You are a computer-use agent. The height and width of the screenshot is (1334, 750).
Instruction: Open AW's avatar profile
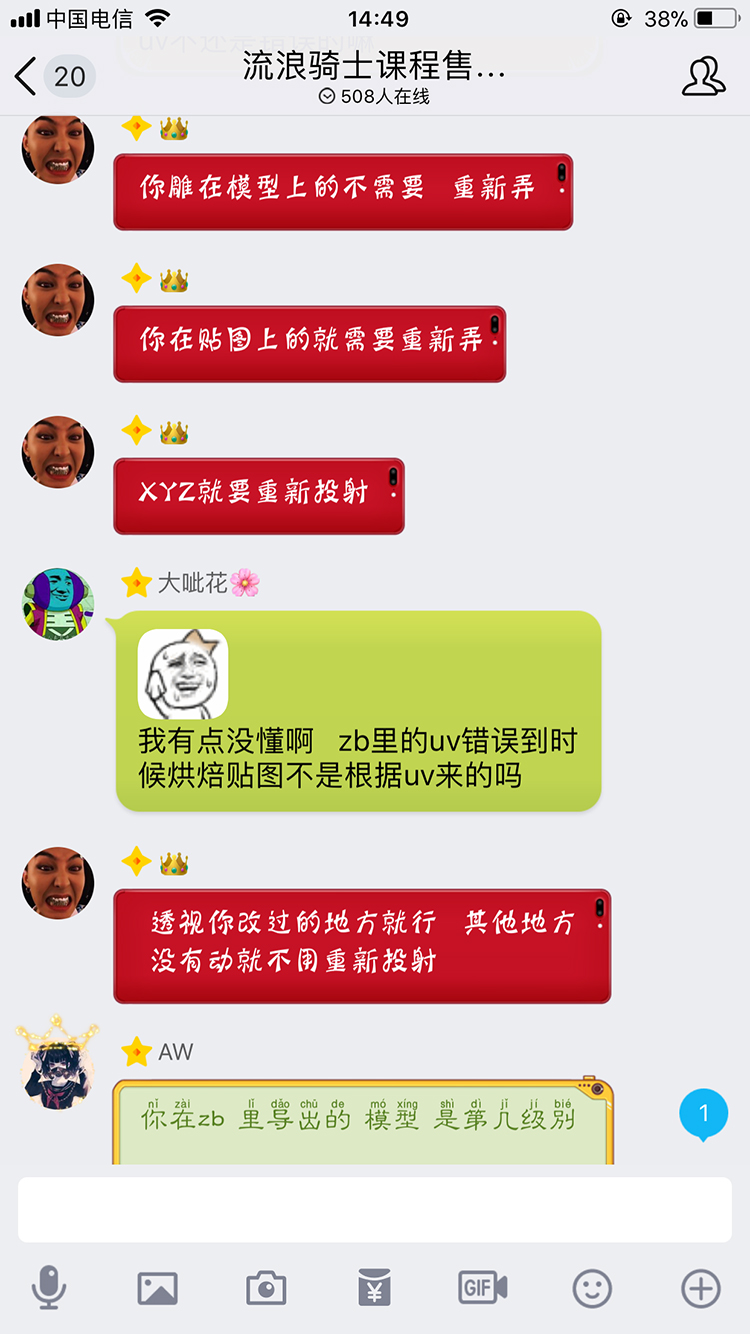(58, 1064)
